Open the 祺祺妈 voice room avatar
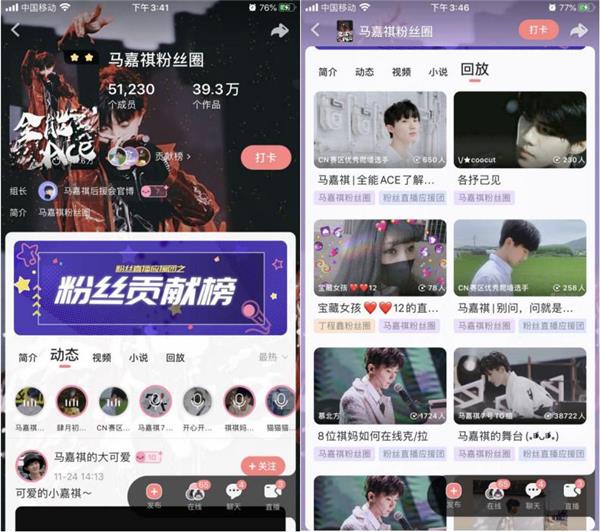The height and width of the screenshot is (532, 600). click(x=238, y=402)
